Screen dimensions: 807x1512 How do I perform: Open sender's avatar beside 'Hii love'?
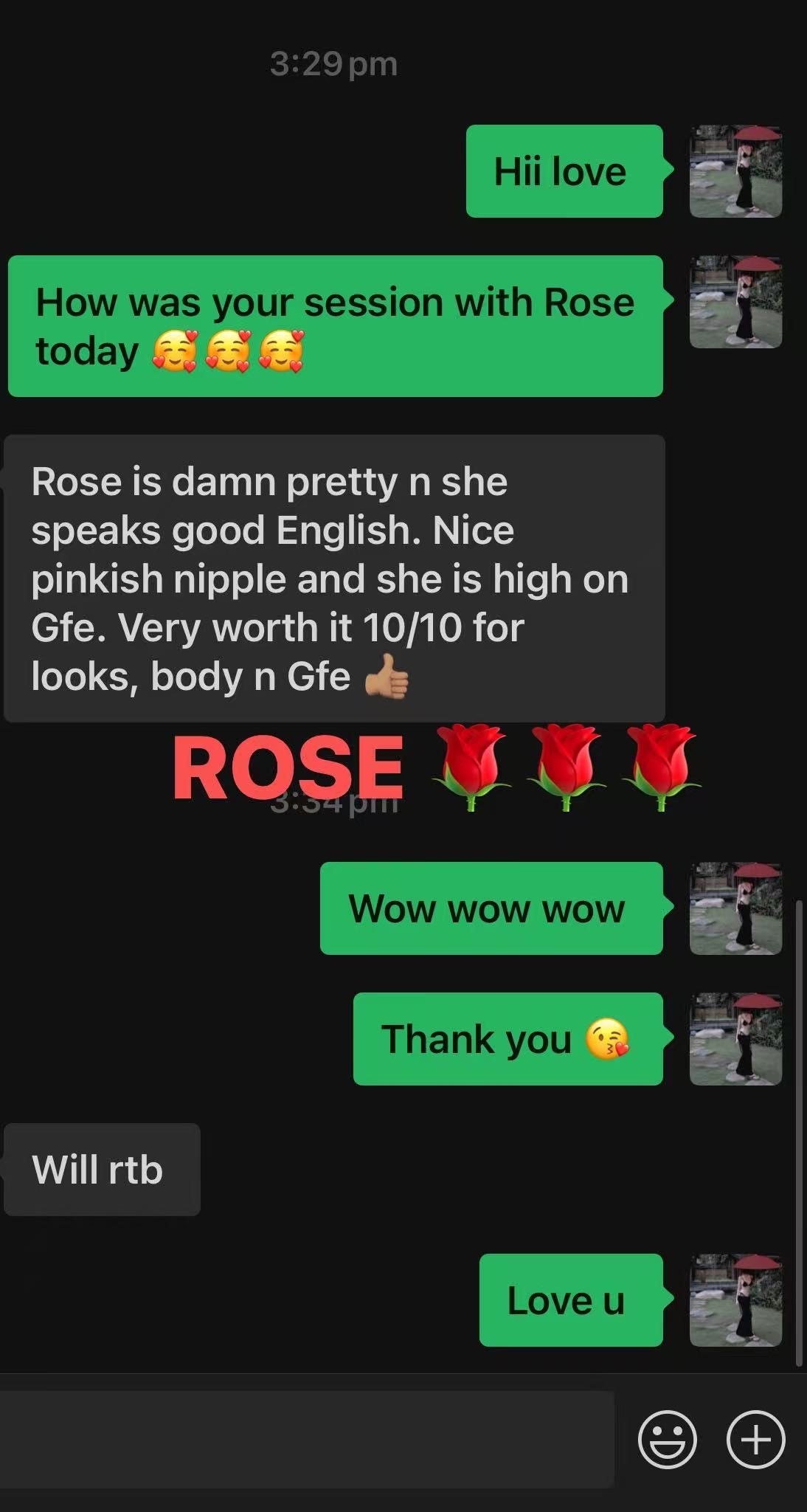coord(735,171)
